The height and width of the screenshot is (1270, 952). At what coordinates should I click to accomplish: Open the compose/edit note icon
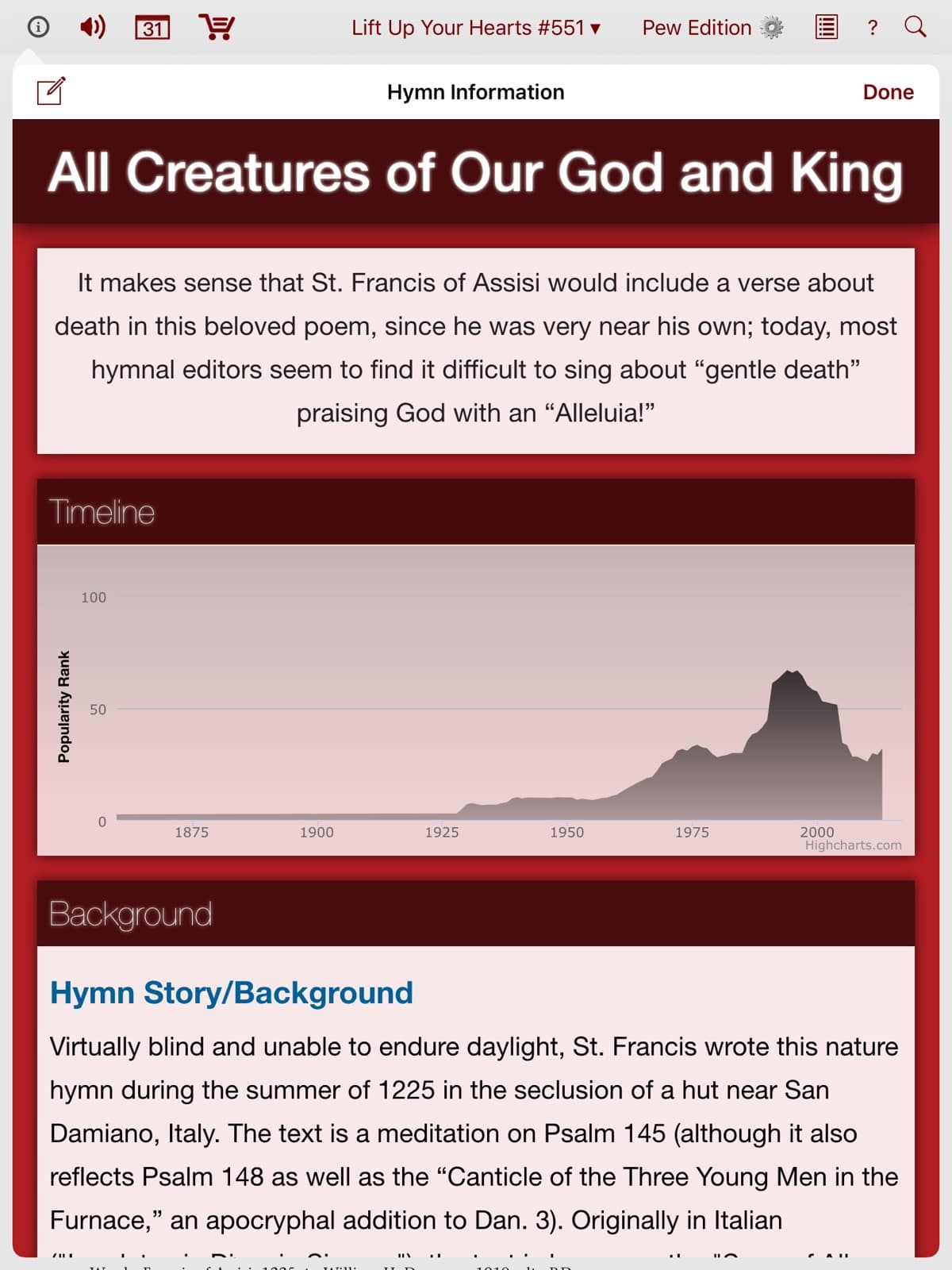click(x=51, y=91)
